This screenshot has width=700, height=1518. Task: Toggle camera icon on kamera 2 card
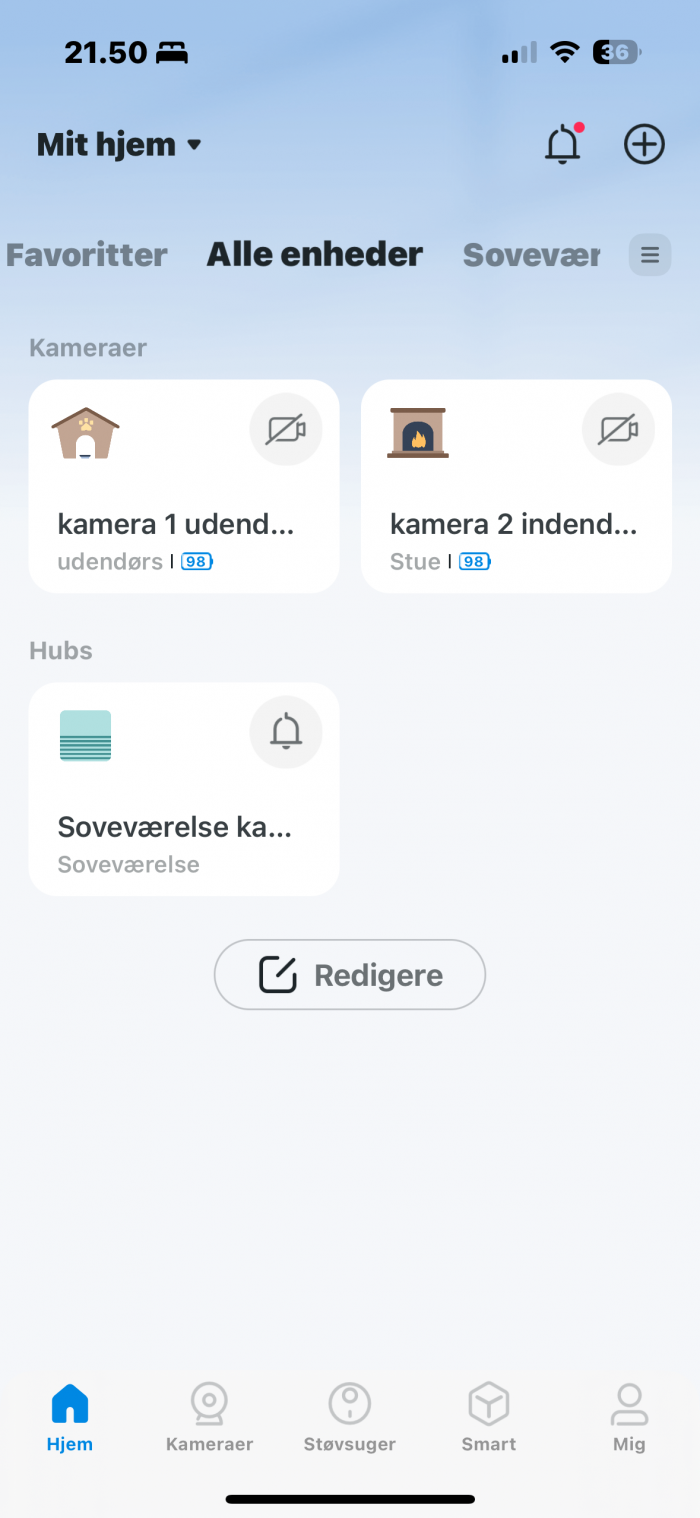[x=618, y=430]
